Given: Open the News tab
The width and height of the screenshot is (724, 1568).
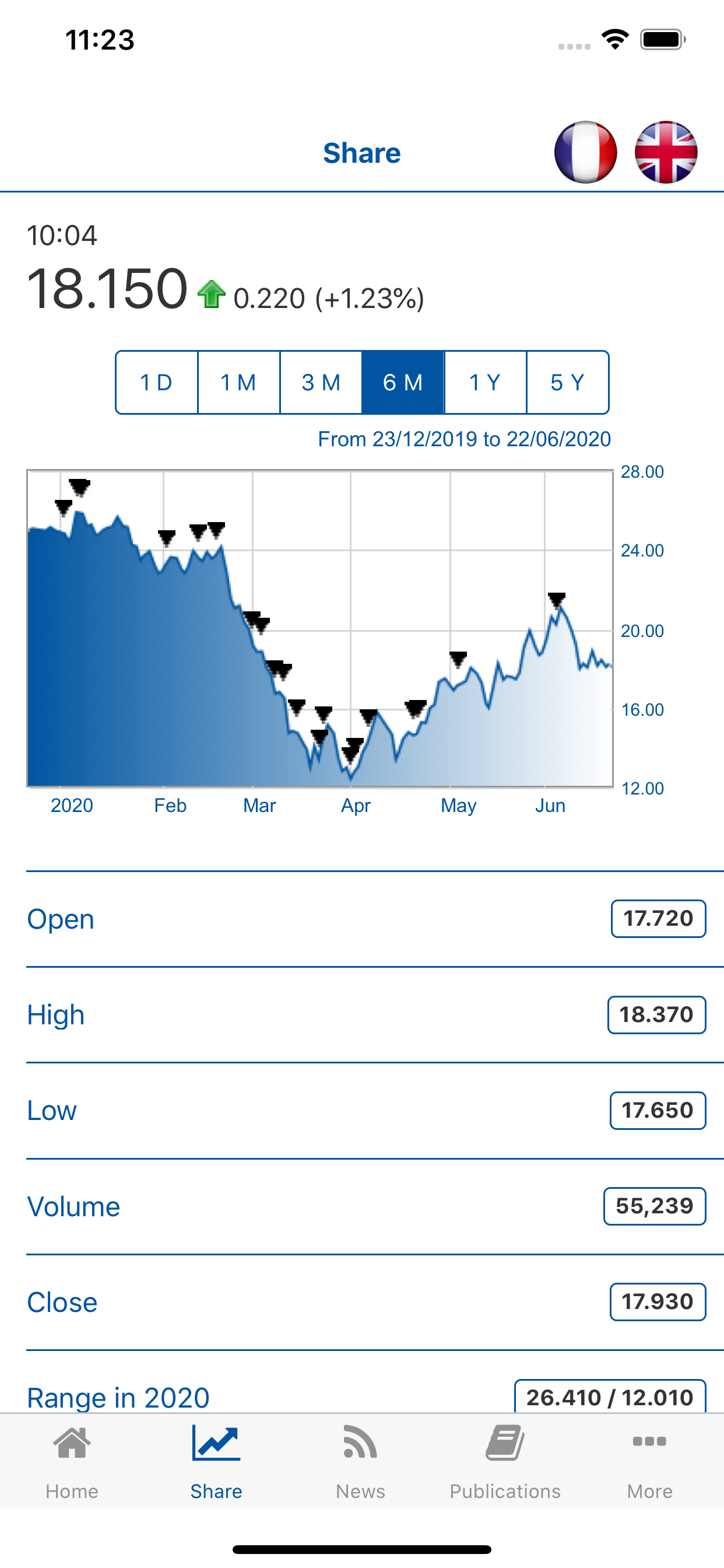Looking at the screenshot, I should [361, 1462].
